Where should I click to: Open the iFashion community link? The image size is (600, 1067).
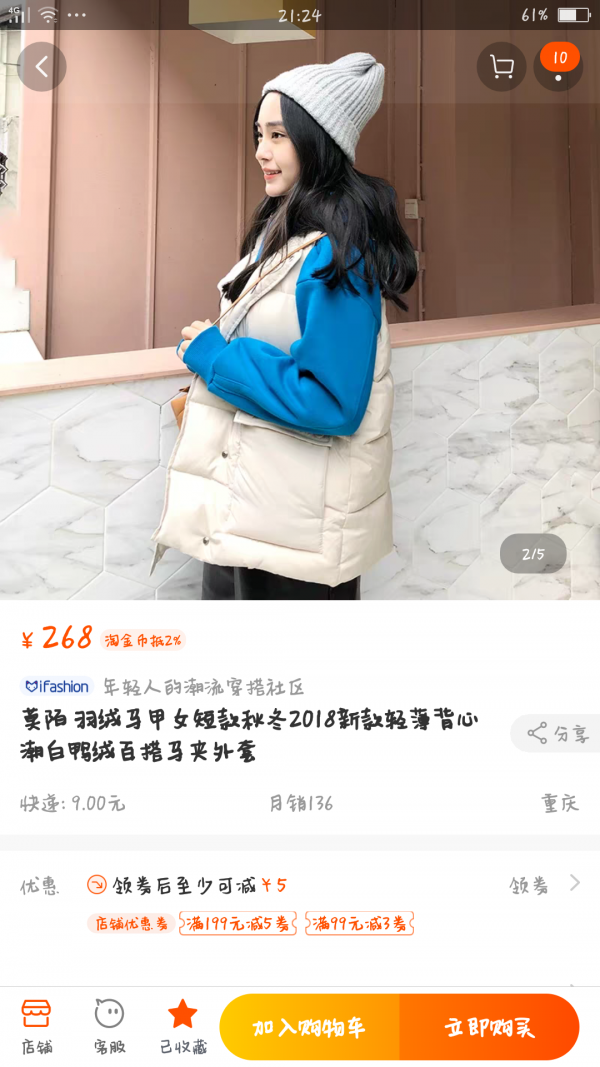pos(163,687)
